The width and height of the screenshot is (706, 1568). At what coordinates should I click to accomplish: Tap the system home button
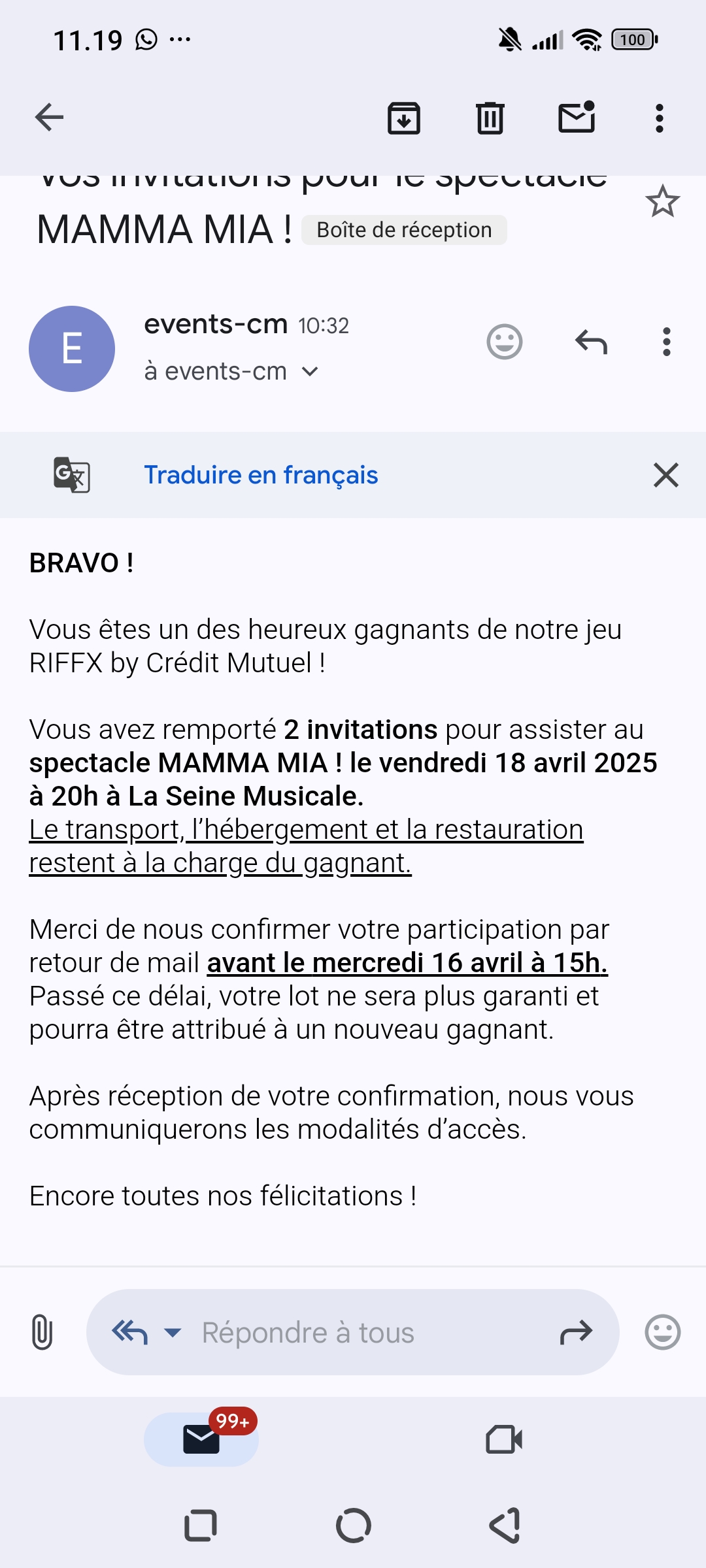click(353, 1526)
